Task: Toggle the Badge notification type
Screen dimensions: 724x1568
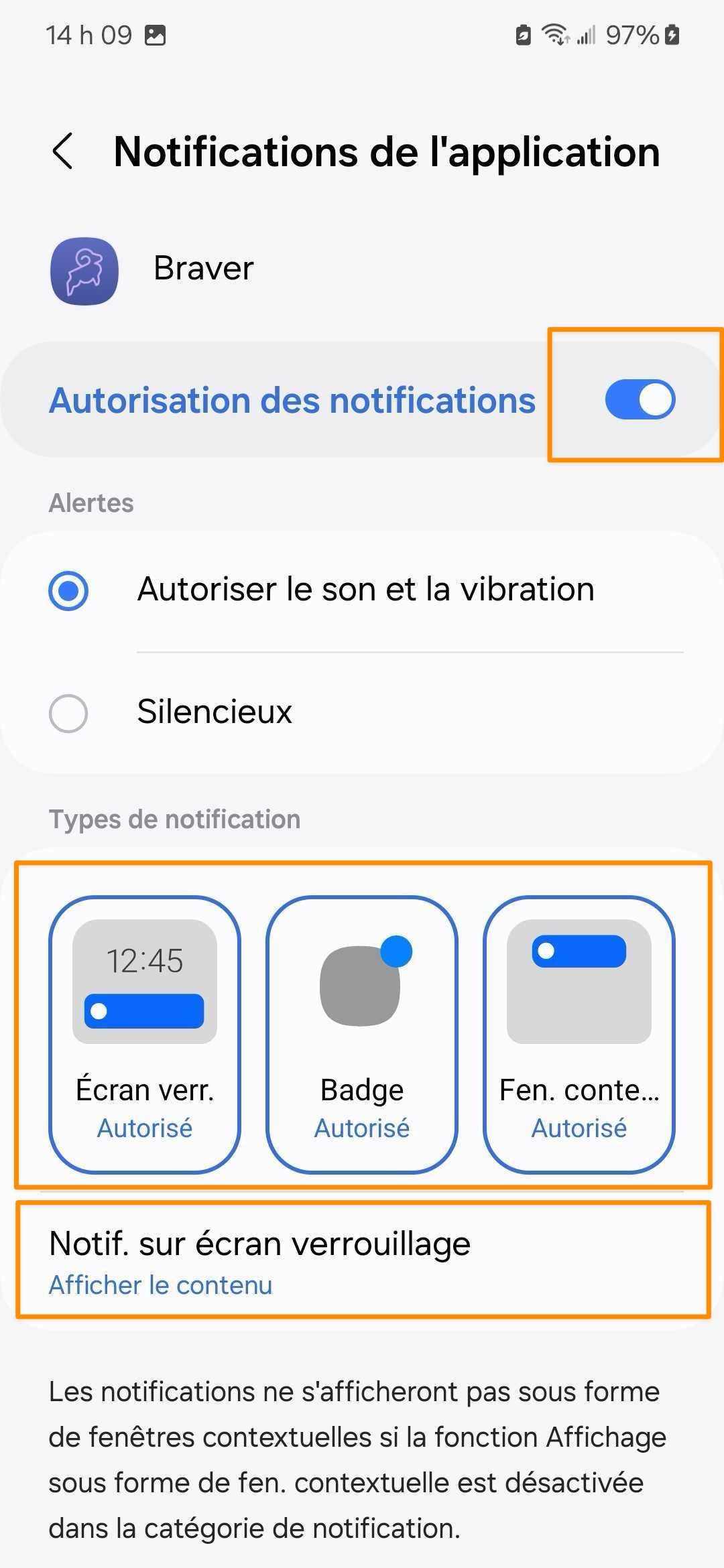Action: [x=362, y=1035]
